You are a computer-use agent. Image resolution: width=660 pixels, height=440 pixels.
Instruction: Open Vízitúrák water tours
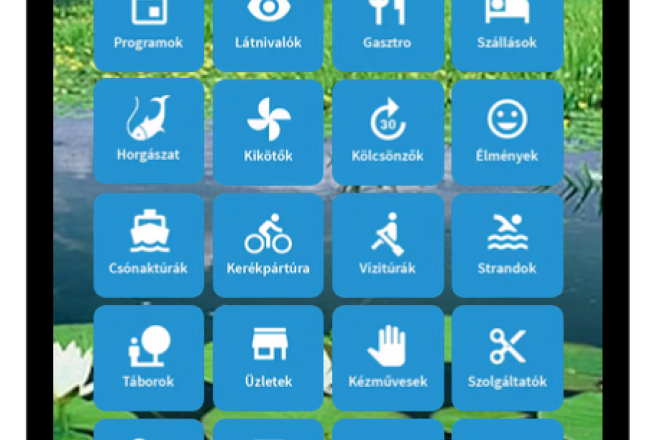pos(387,245)
